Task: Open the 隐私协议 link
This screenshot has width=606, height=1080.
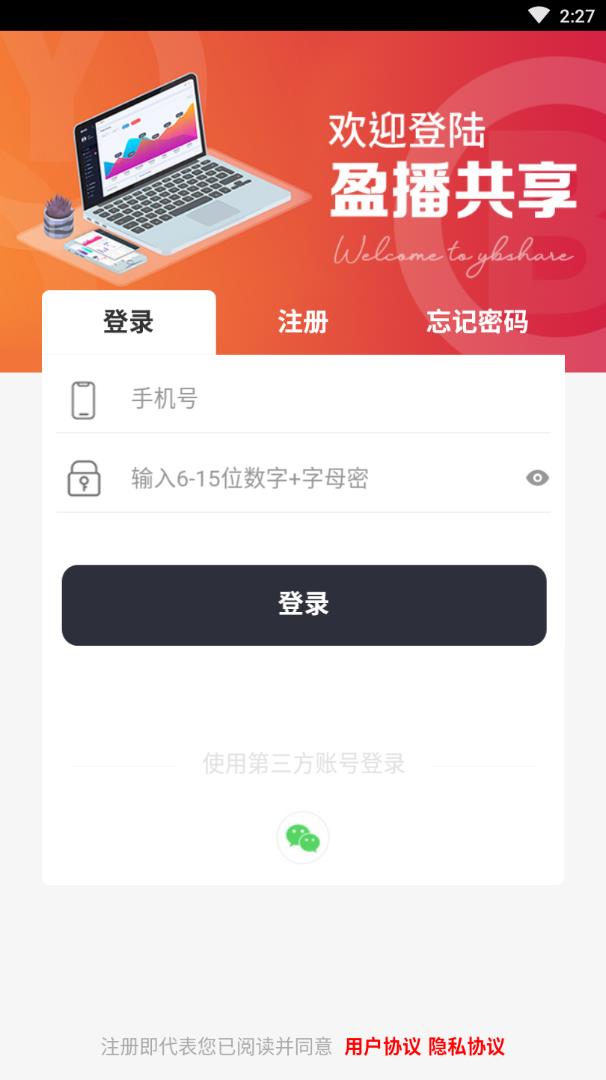Action: (467, 1047)
